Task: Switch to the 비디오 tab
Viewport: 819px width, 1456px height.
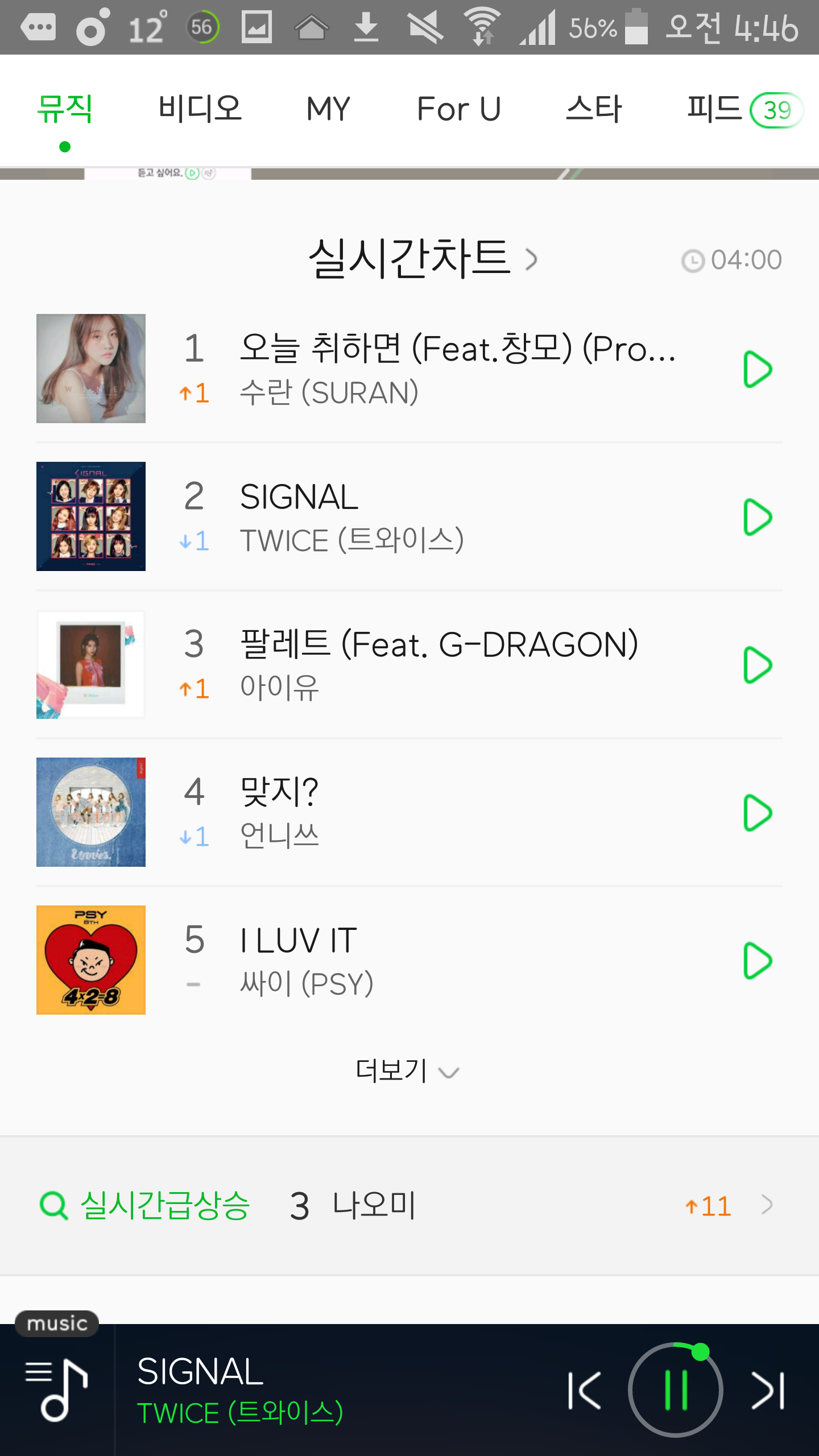Action: [x=200, y=109]
